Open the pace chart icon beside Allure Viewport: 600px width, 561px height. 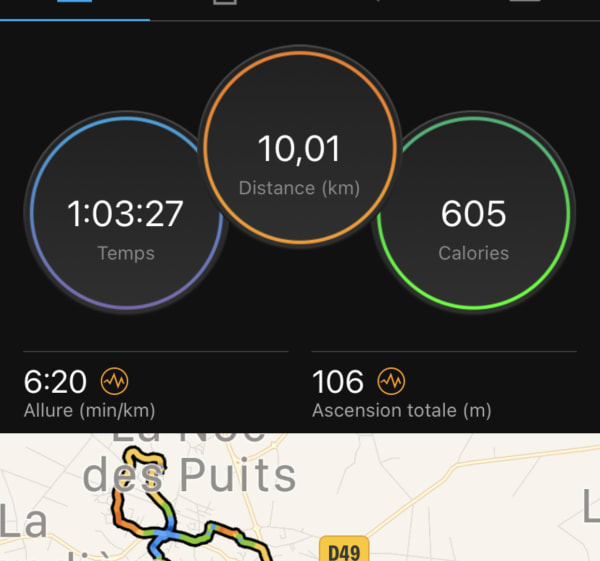tap(116, 381)
